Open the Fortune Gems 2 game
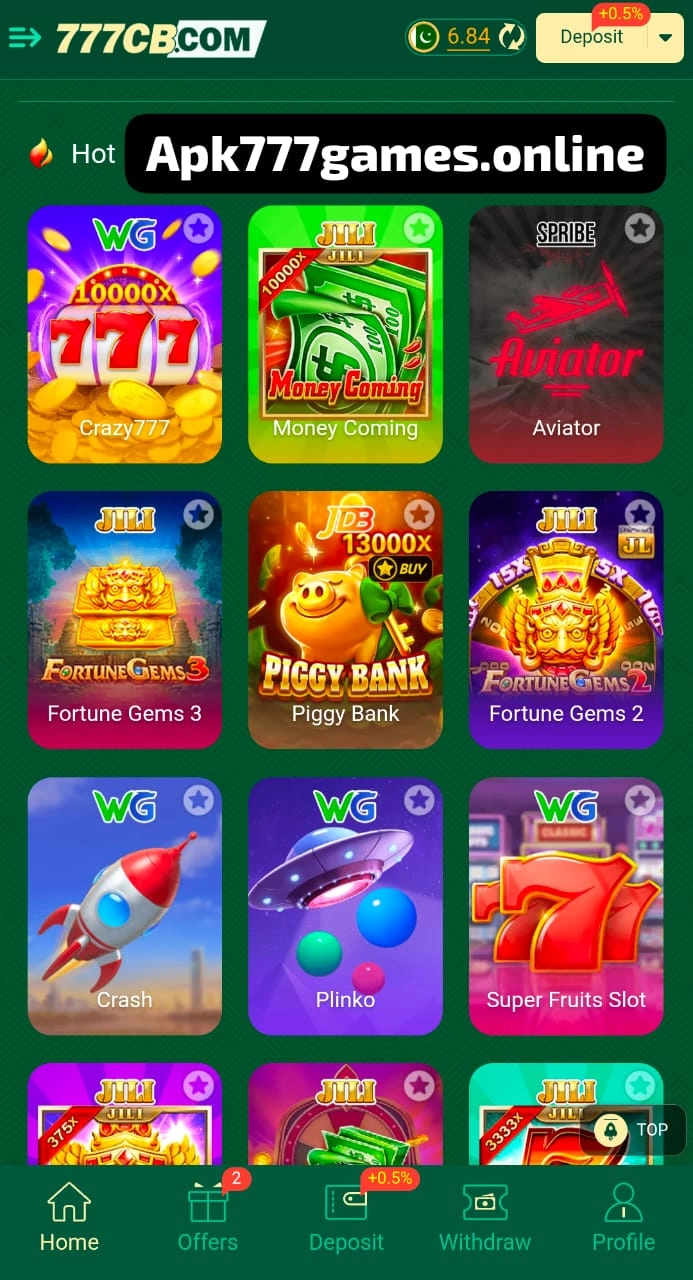This screenshot has height=1280, width=693. 566,620
